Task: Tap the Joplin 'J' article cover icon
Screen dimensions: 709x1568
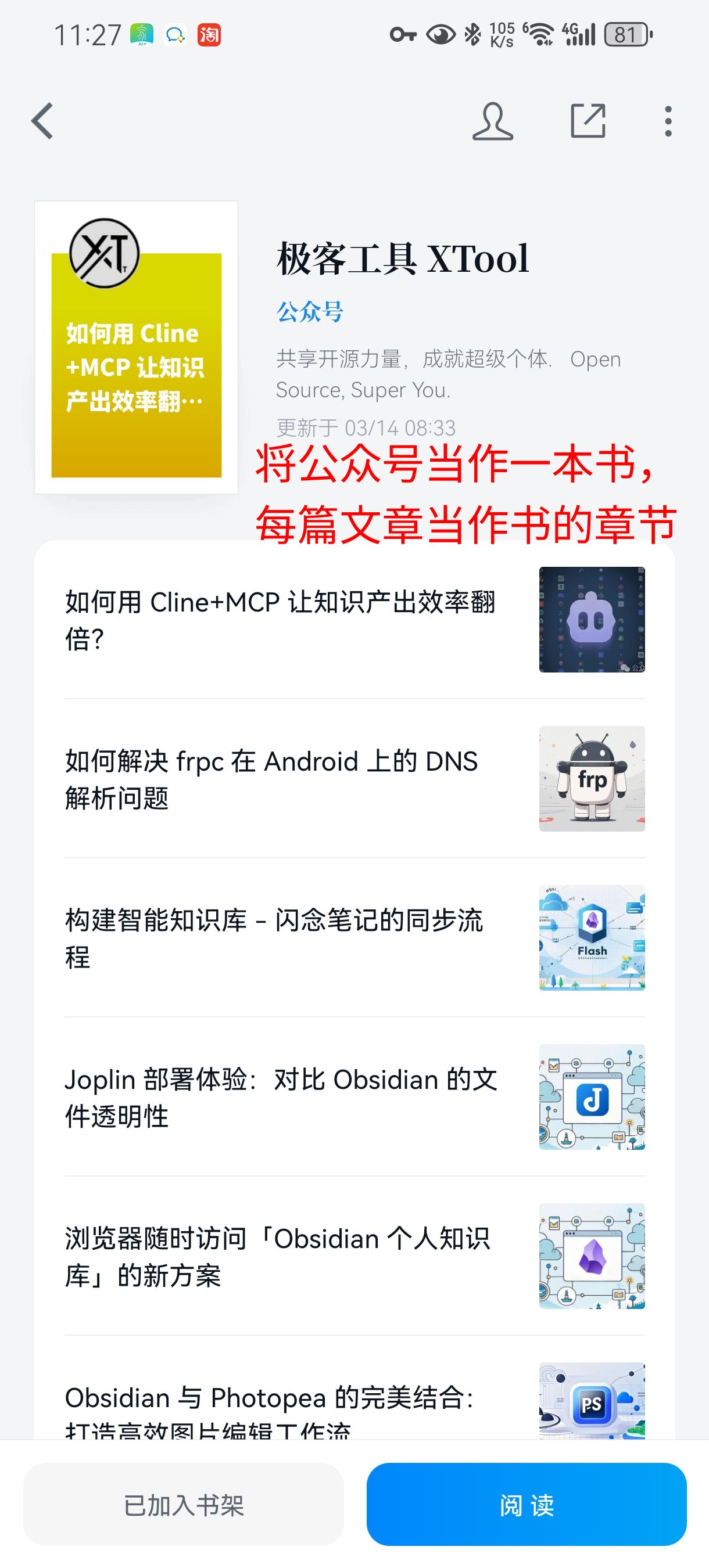Action: [592, 1096]
